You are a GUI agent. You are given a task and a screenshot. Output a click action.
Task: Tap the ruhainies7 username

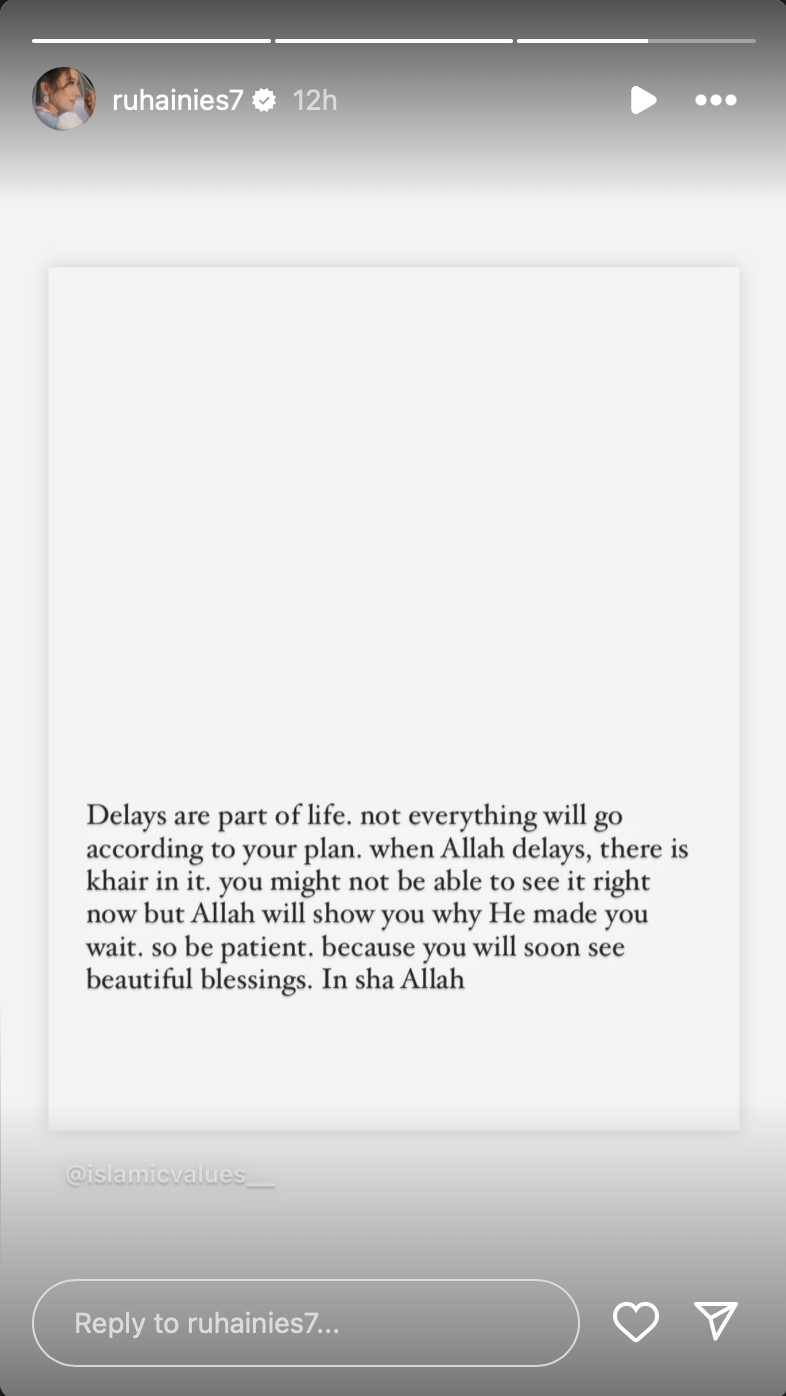click(x=178, y=100)
